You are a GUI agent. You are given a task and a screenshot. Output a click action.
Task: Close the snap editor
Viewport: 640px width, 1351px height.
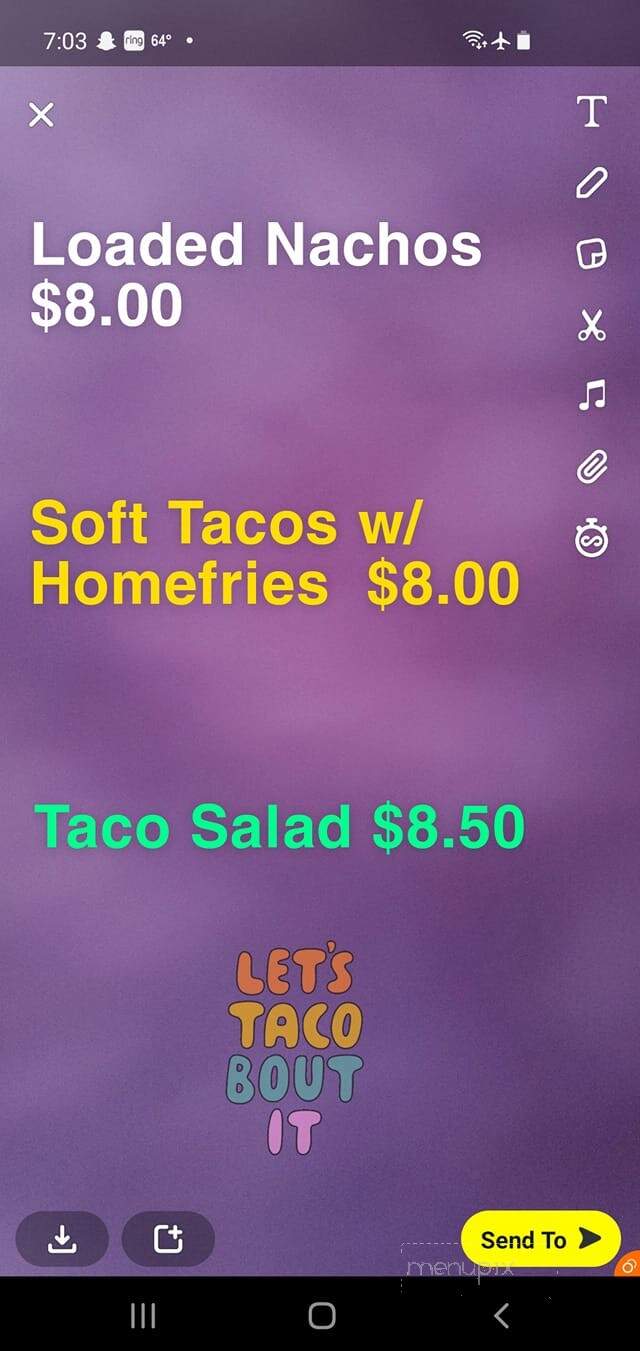pyautogui.click(x=41, y=115)
